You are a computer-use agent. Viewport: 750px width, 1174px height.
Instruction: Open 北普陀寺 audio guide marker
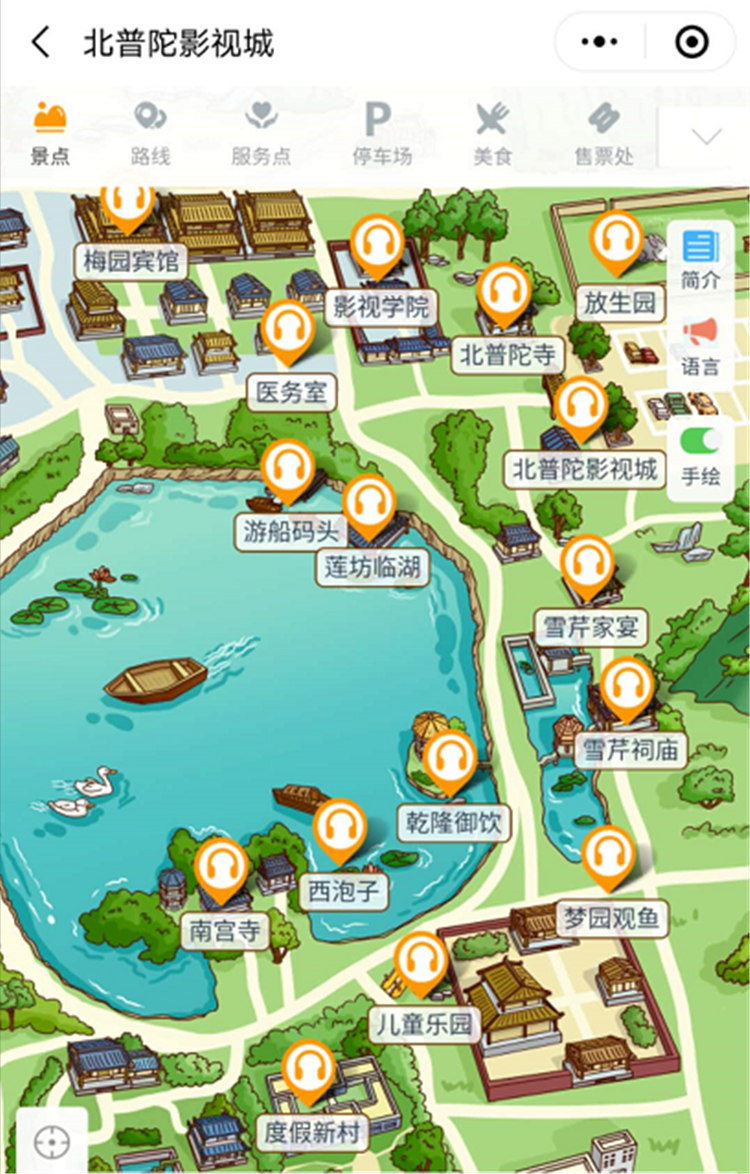(504, 292)
